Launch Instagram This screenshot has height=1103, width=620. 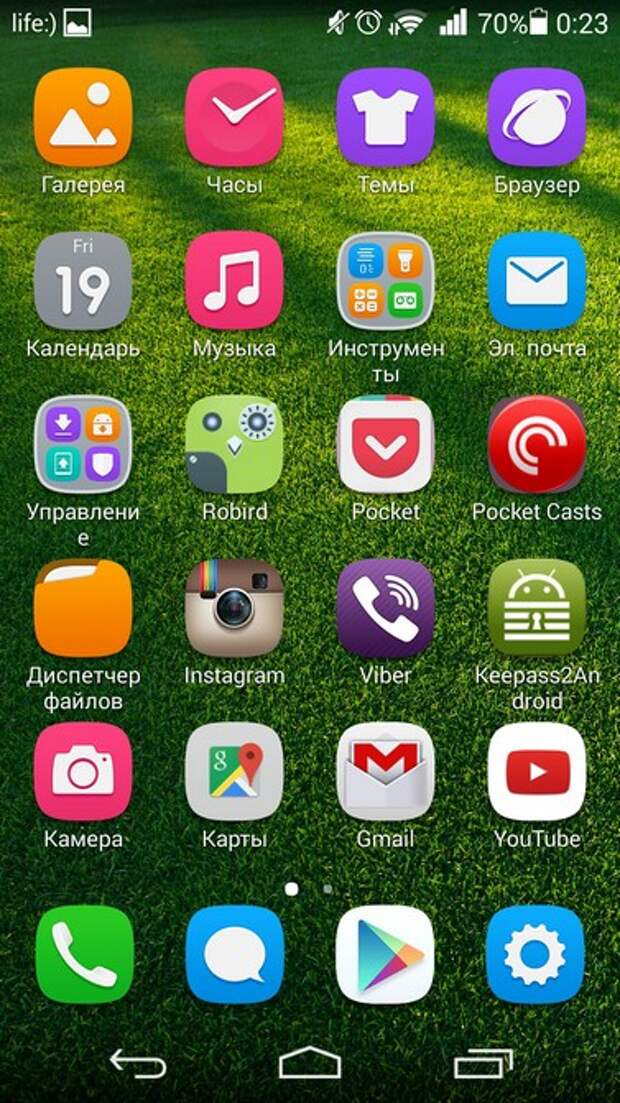234,608
